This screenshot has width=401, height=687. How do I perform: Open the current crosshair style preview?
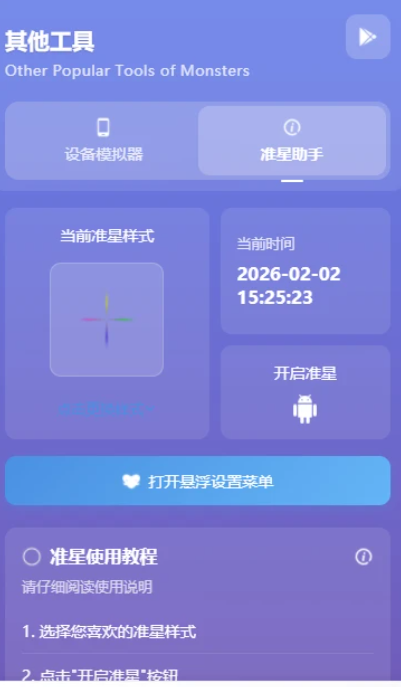pos(107,319)
